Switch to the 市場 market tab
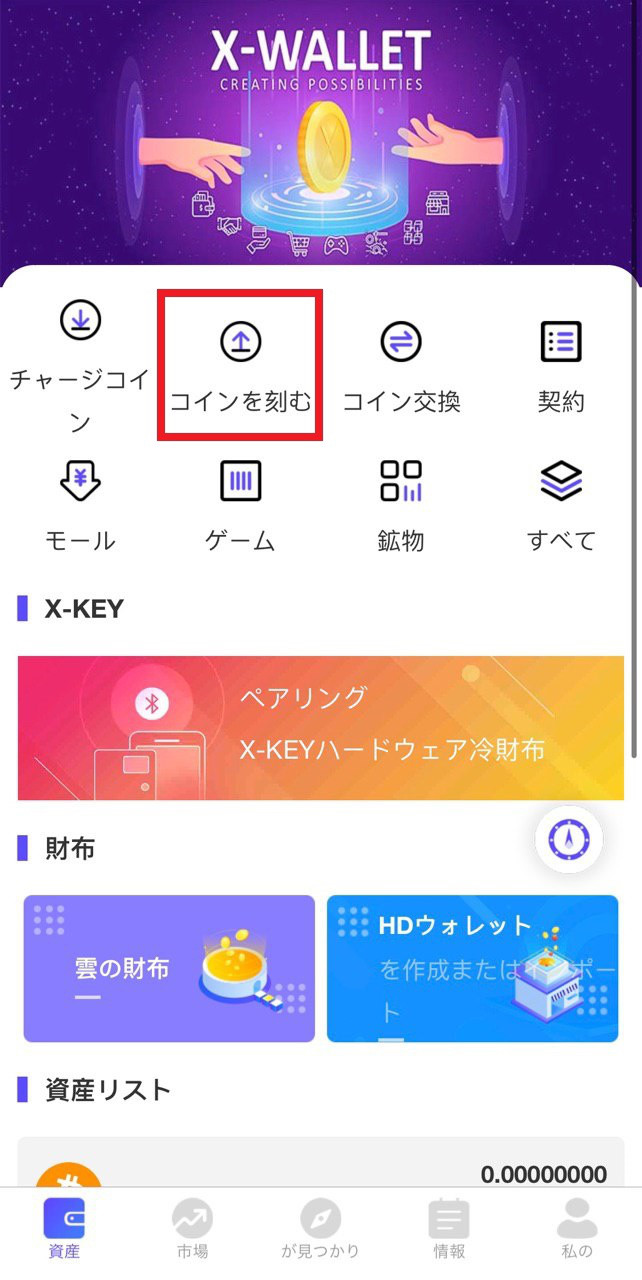This screenshot has width=642, height=1280. [192, 1230]
